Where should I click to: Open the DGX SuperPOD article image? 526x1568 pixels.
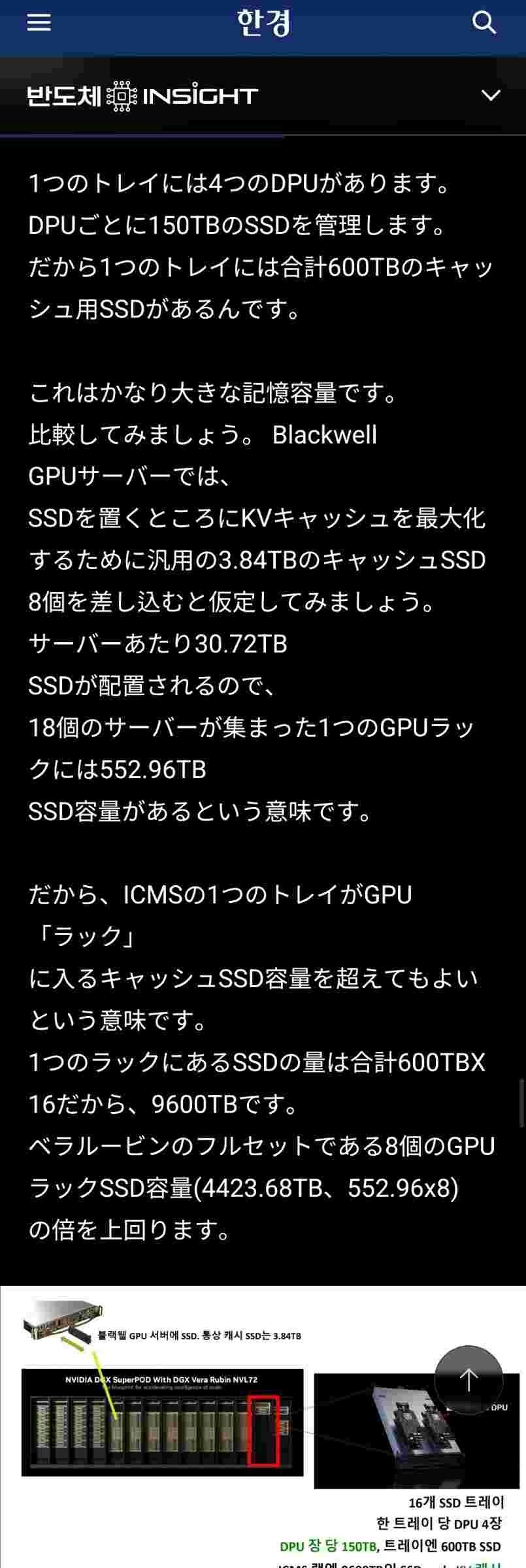point(163,1422)
